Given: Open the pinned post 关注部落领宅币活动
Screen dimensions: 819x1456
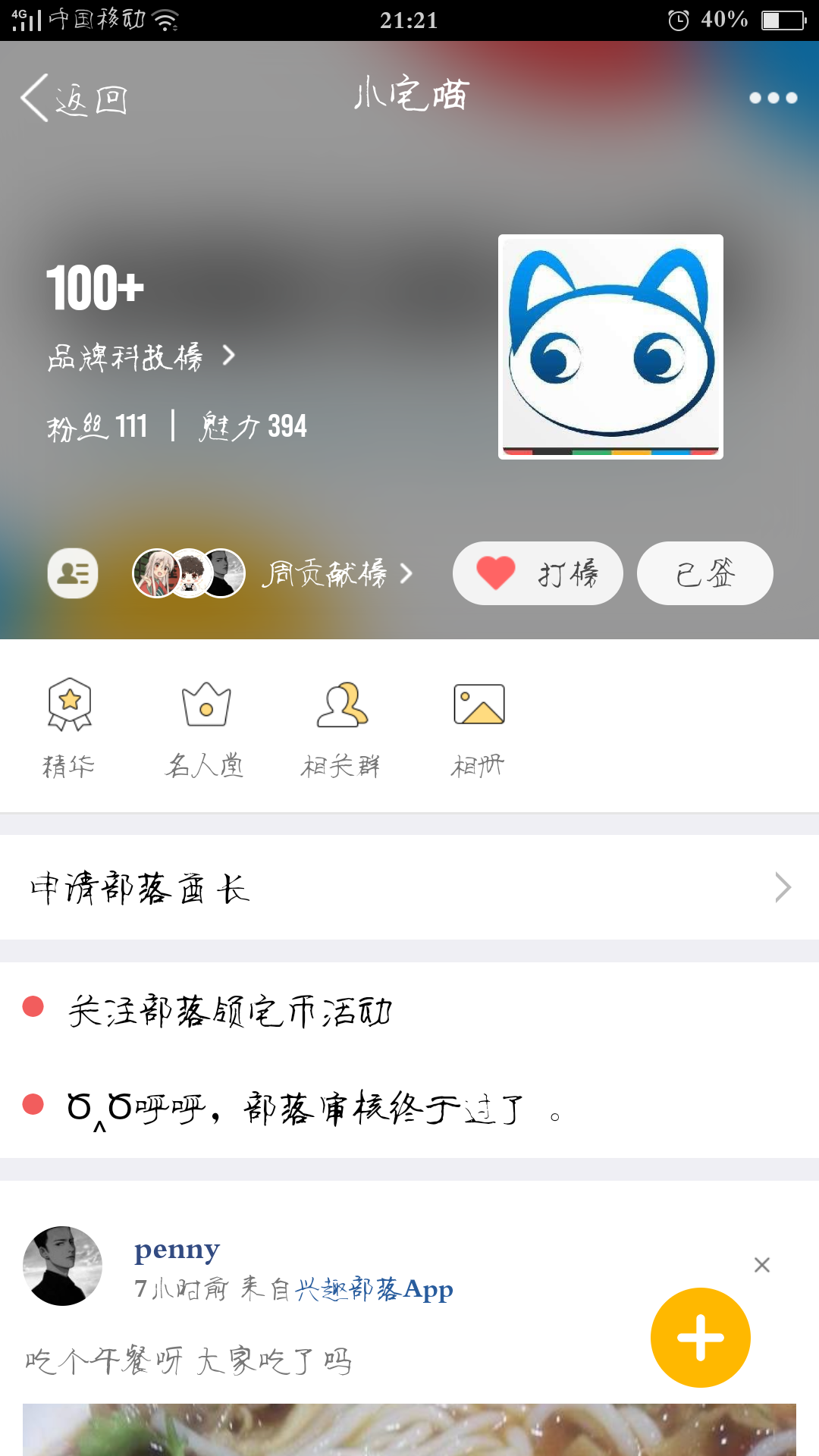Looking at the screenshot, I should tap(231, 1011).
